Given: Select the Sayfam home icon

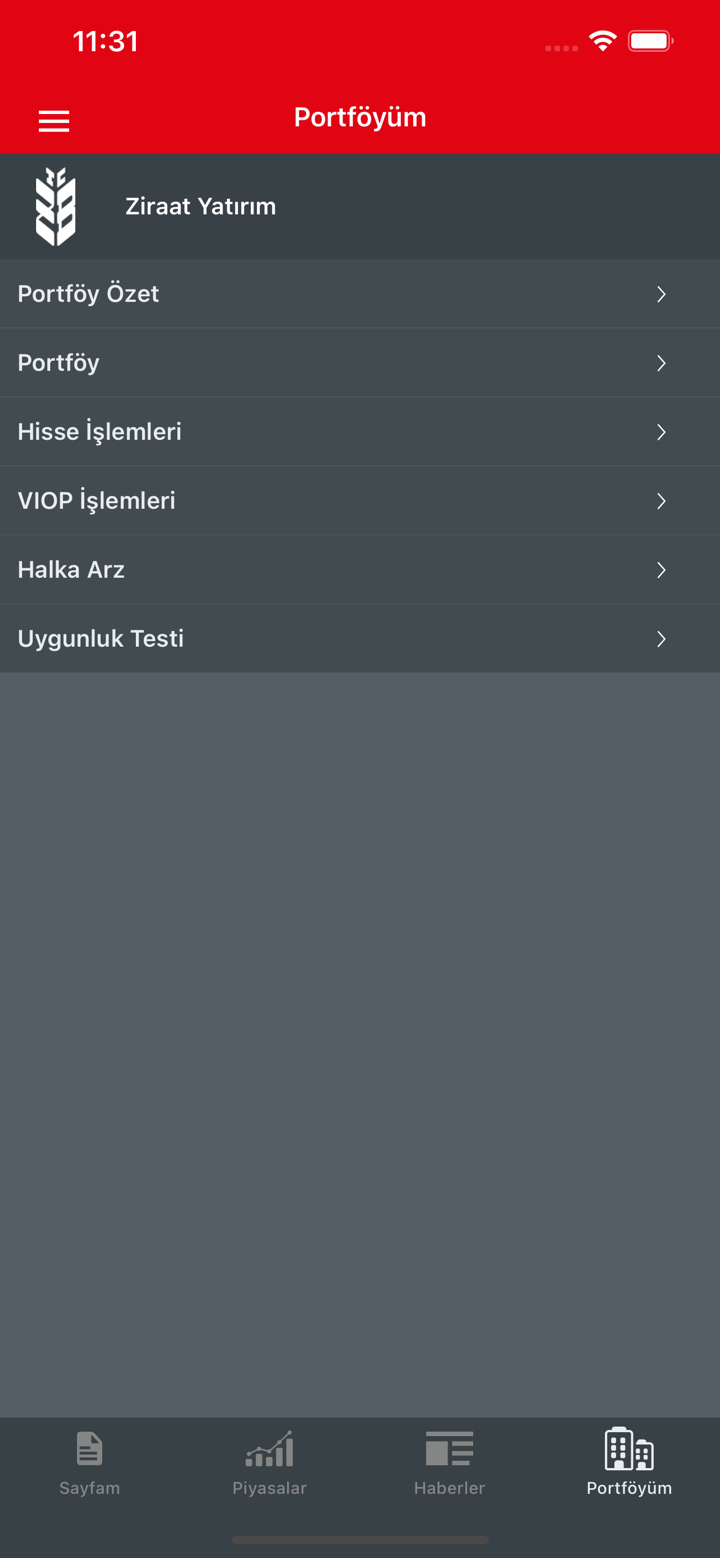Looking at the screenshot, I should pos(88,1447).
